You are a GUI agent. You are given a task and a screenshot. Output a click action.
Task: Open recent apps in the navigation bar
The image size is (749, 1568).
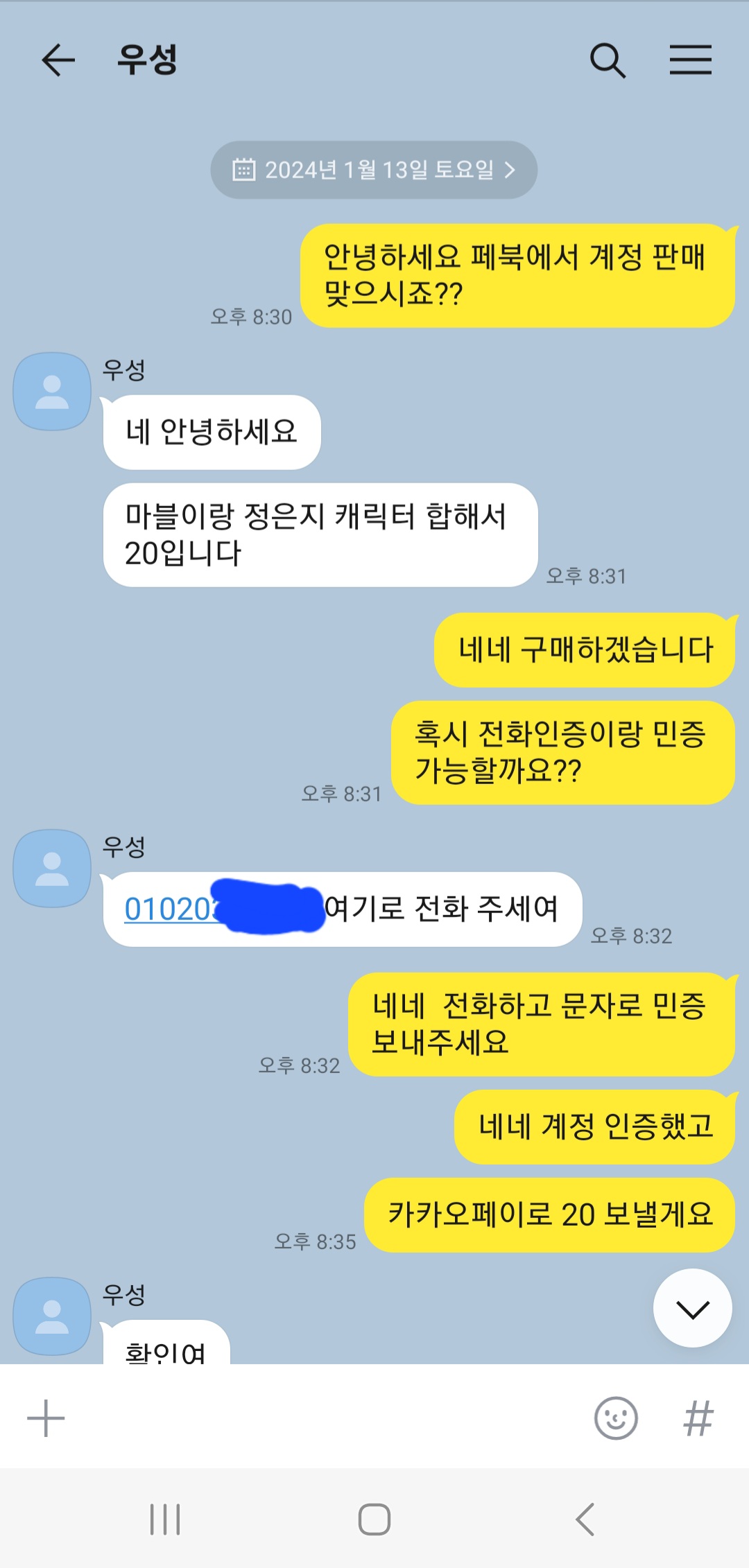tap(165, 1519)
